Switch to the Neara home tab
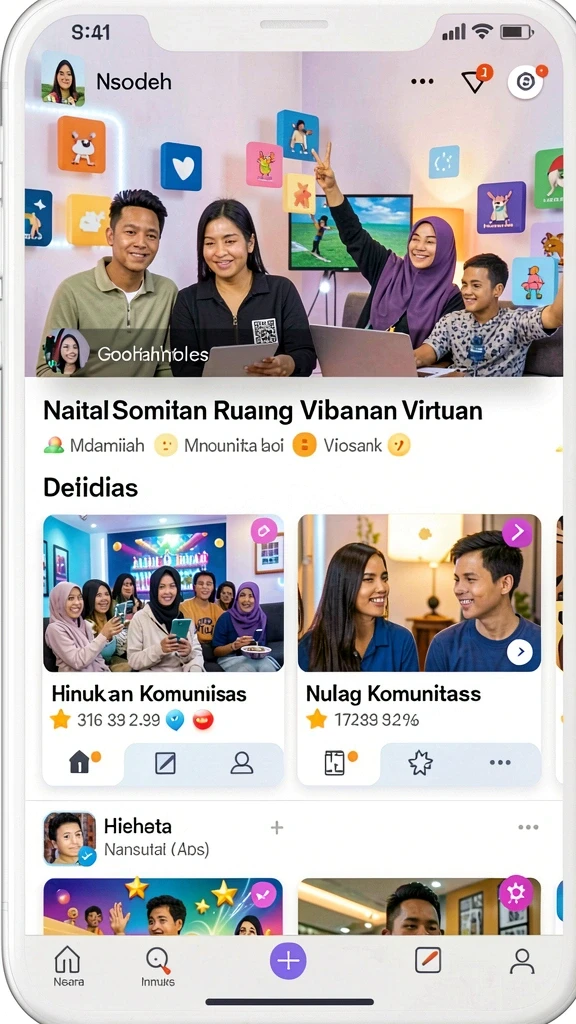This screenshot has height=1024, width=576. click(x=68, y=966)
